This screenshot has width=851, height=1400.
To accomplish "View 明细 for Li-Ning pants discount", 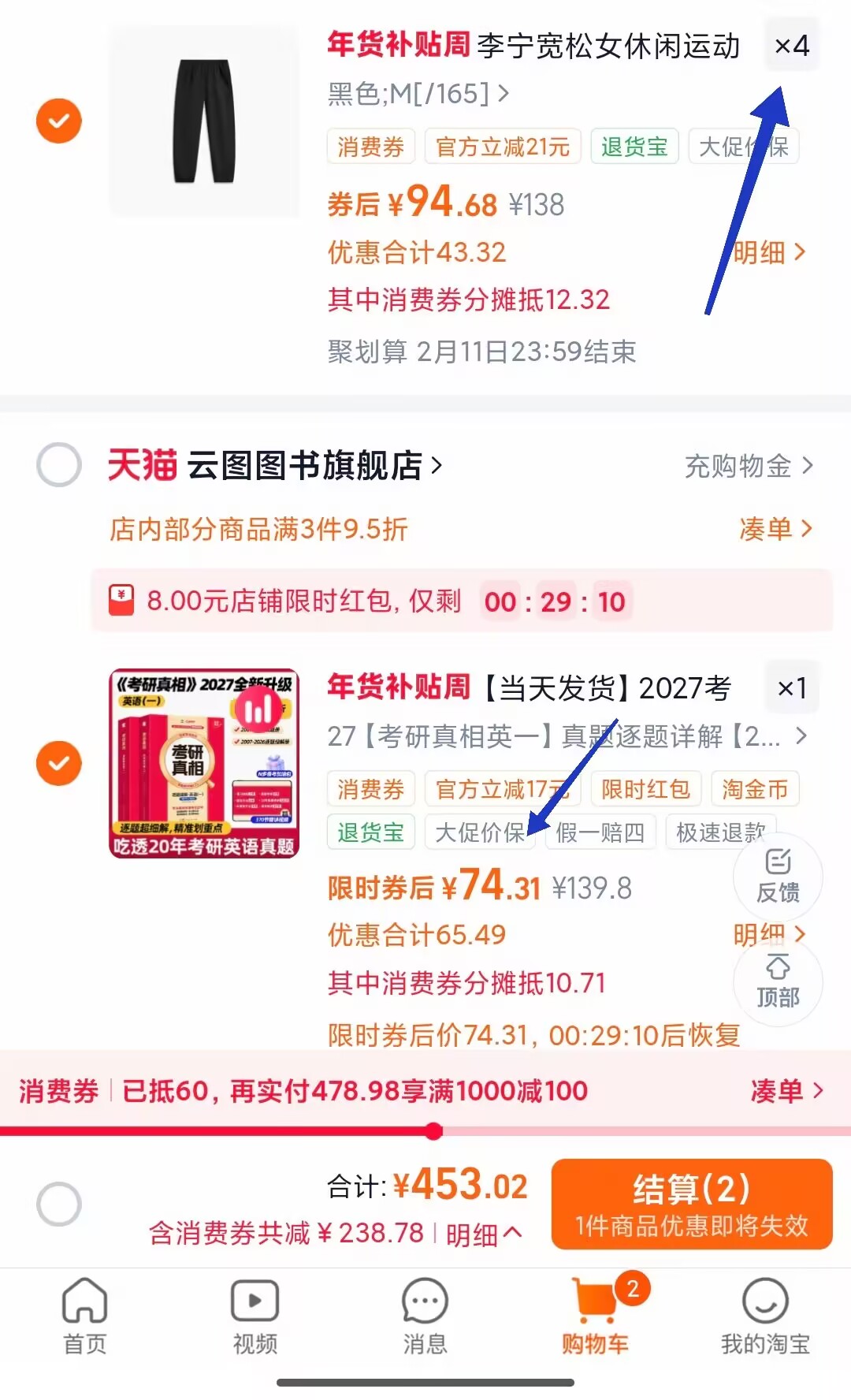I will coord(770,253).
